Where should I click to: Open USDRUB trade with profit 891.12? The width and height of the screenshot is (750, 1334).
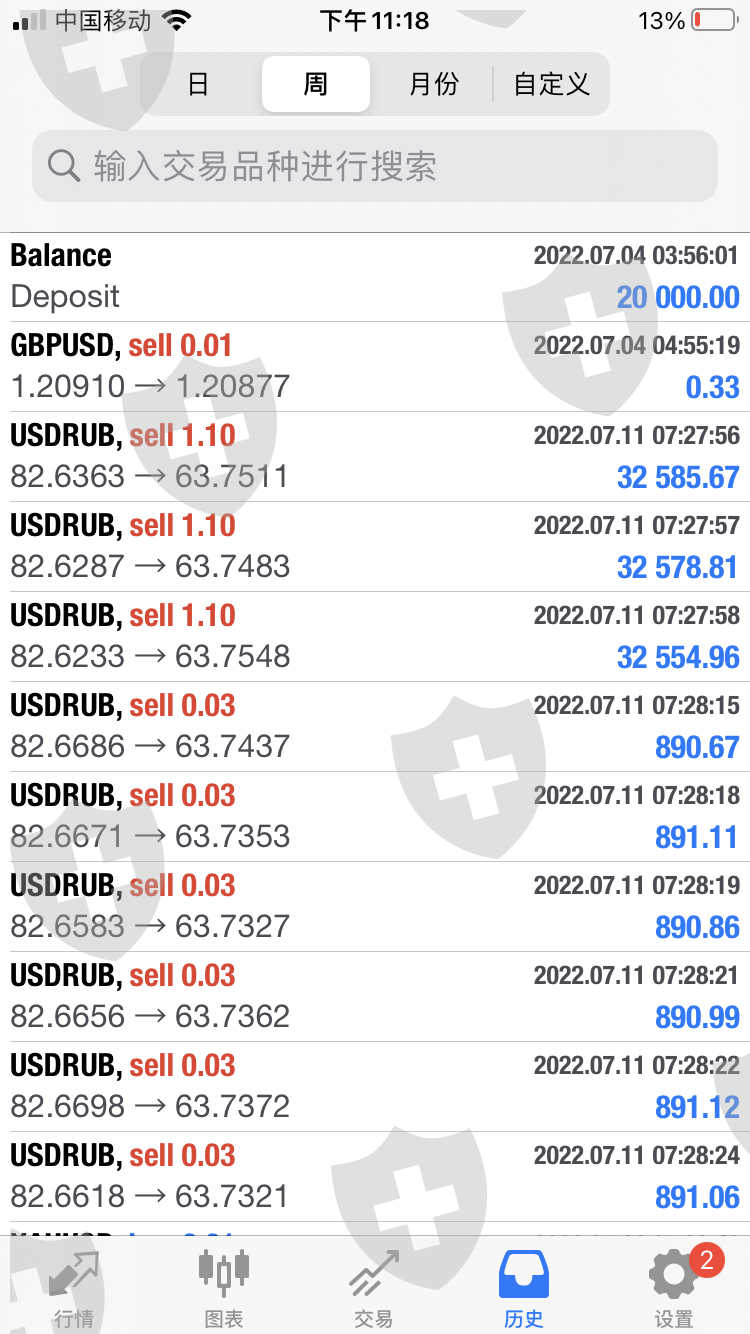coord(375,1087)
